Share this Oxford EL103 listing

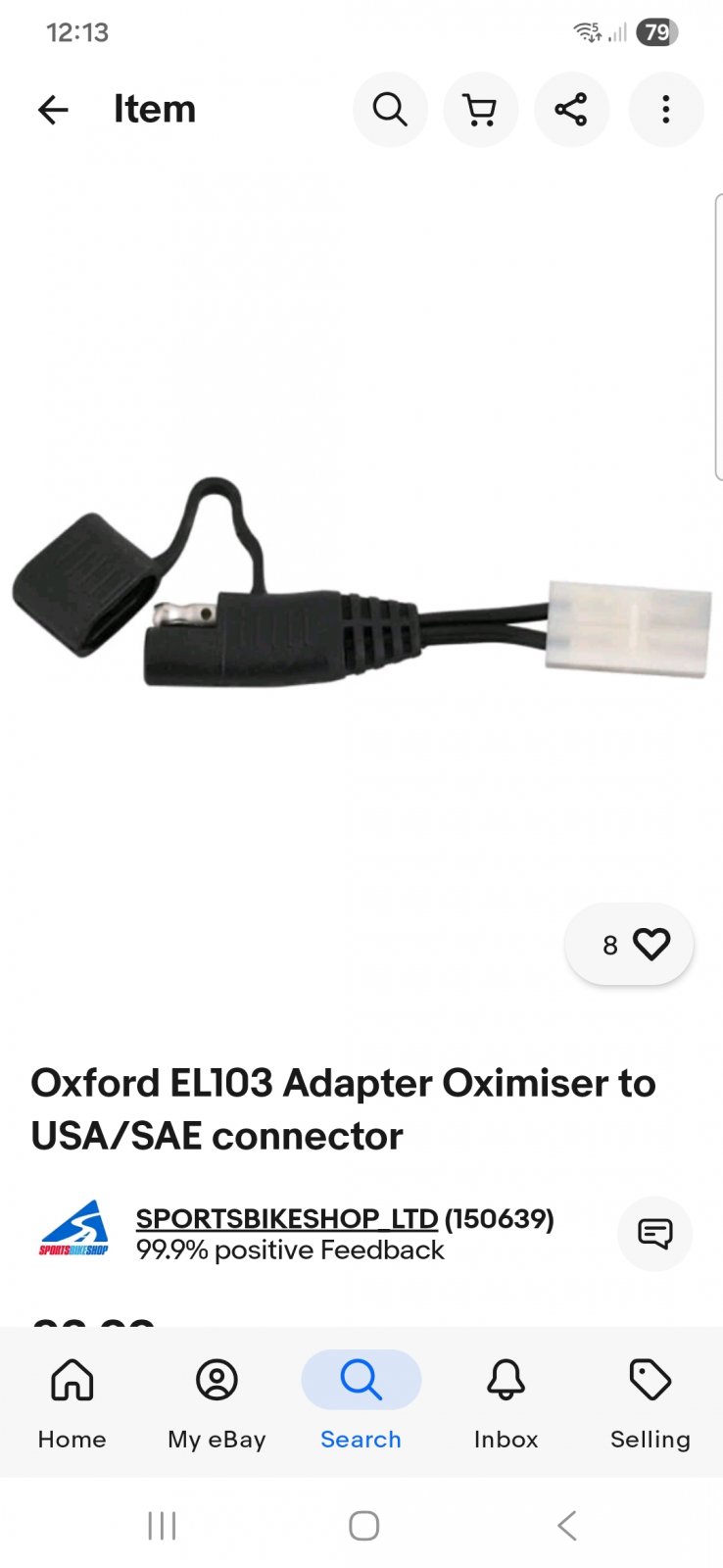pos(571,110)
